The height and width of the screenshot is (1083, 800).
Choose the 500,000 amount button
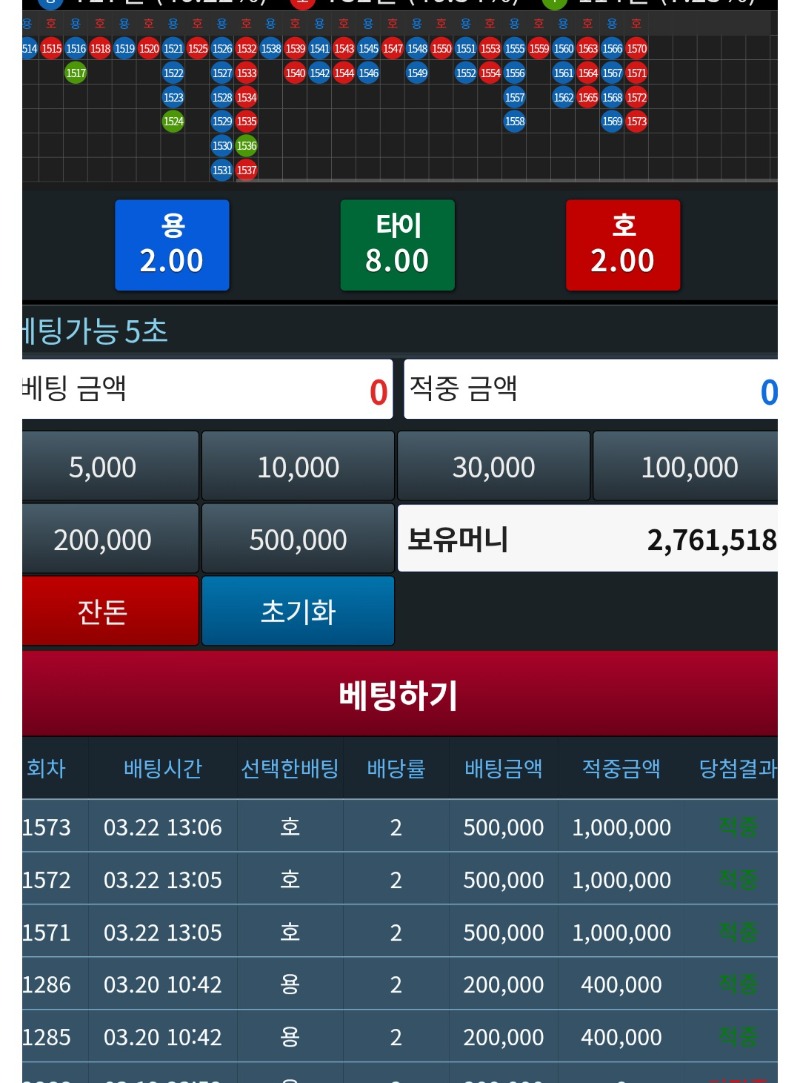point(298,540)
